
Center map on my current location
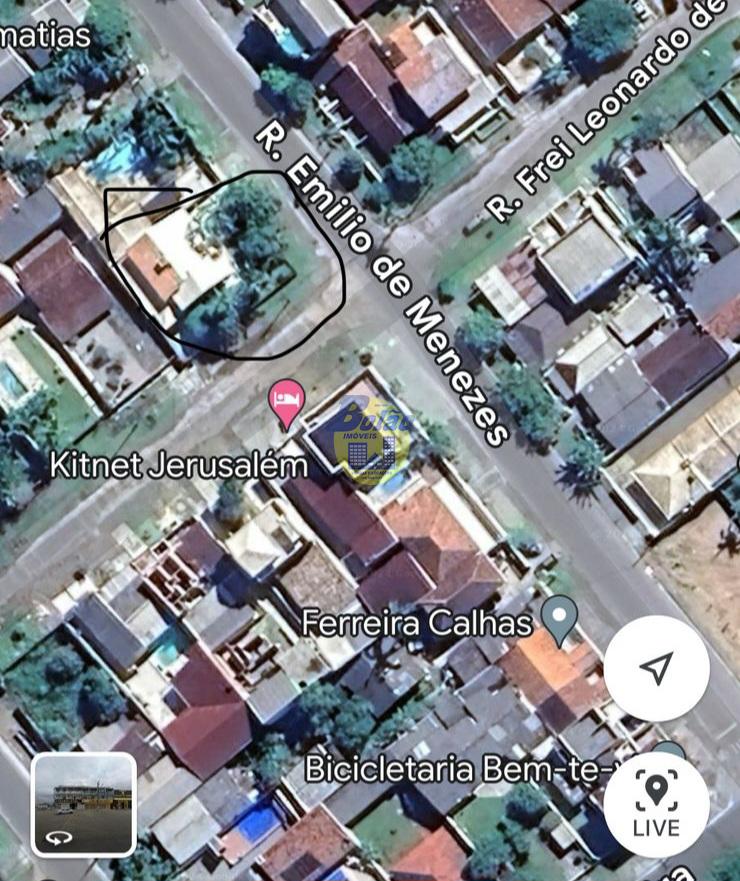(x=656, y=668)
